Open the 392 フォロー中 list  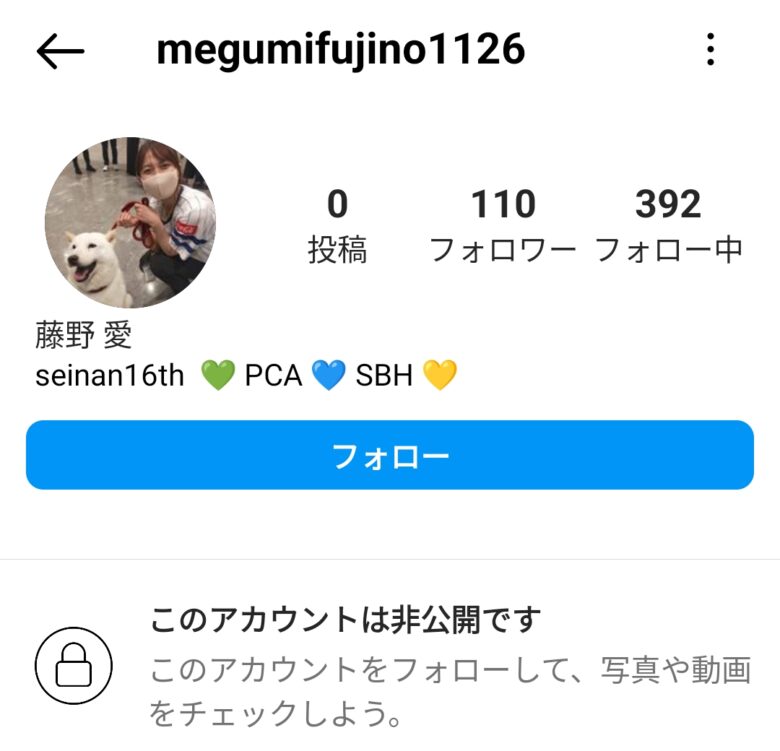[x=669, y=227]
